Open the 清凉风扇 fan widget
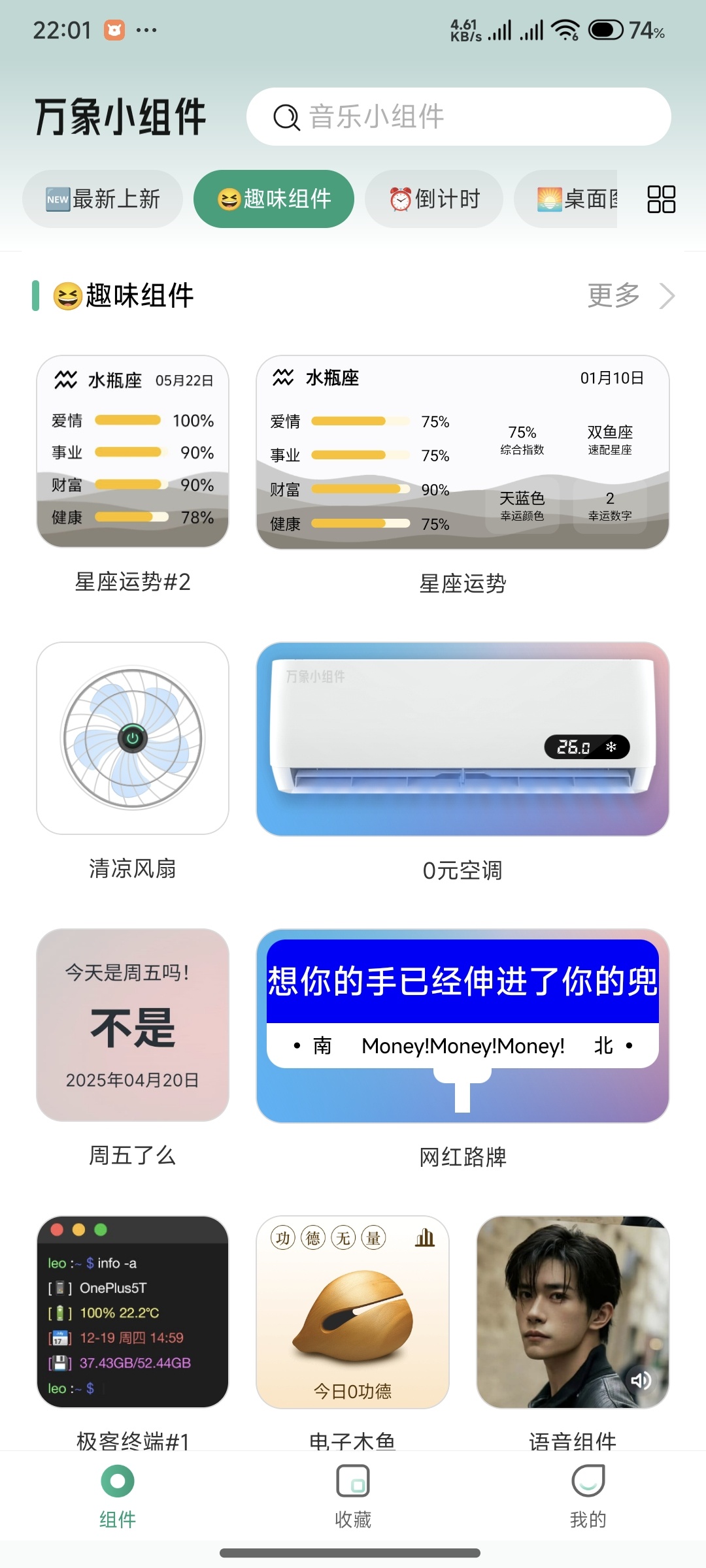706x1568 pixels. click(133, 738)
